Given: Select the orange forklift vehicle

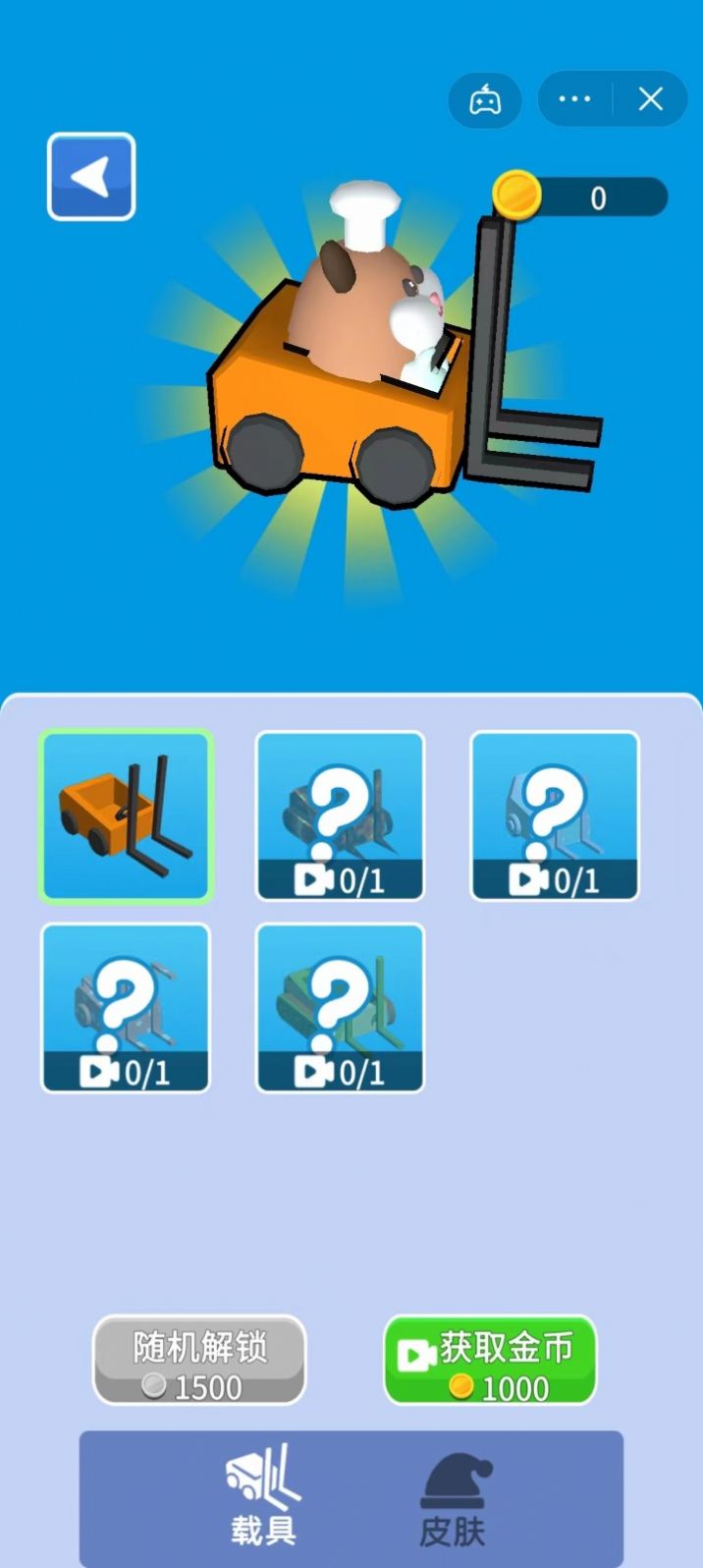Looking at the screenshot, I should [126, 816].
